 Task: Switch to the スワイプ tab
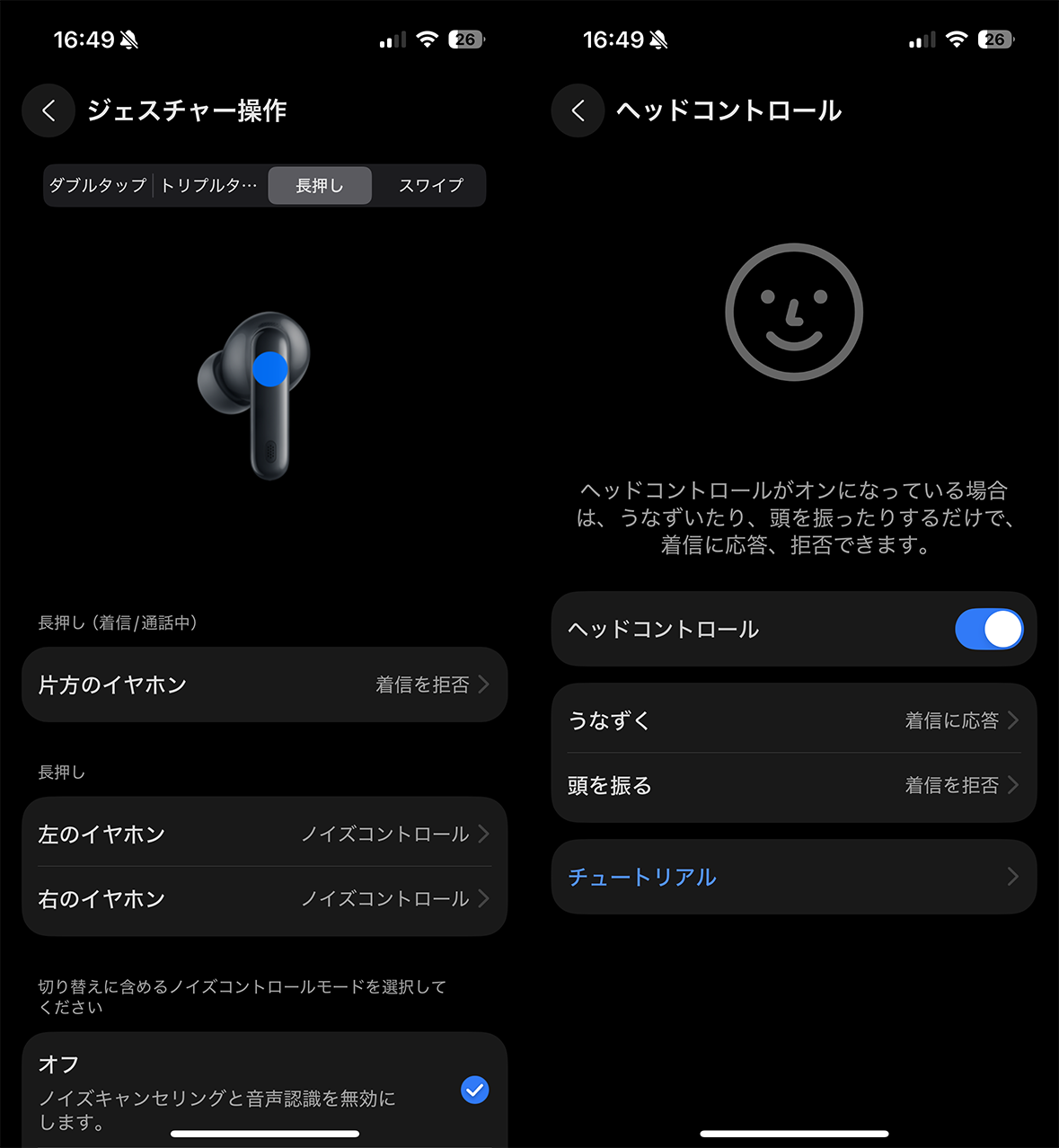[430, 185]
